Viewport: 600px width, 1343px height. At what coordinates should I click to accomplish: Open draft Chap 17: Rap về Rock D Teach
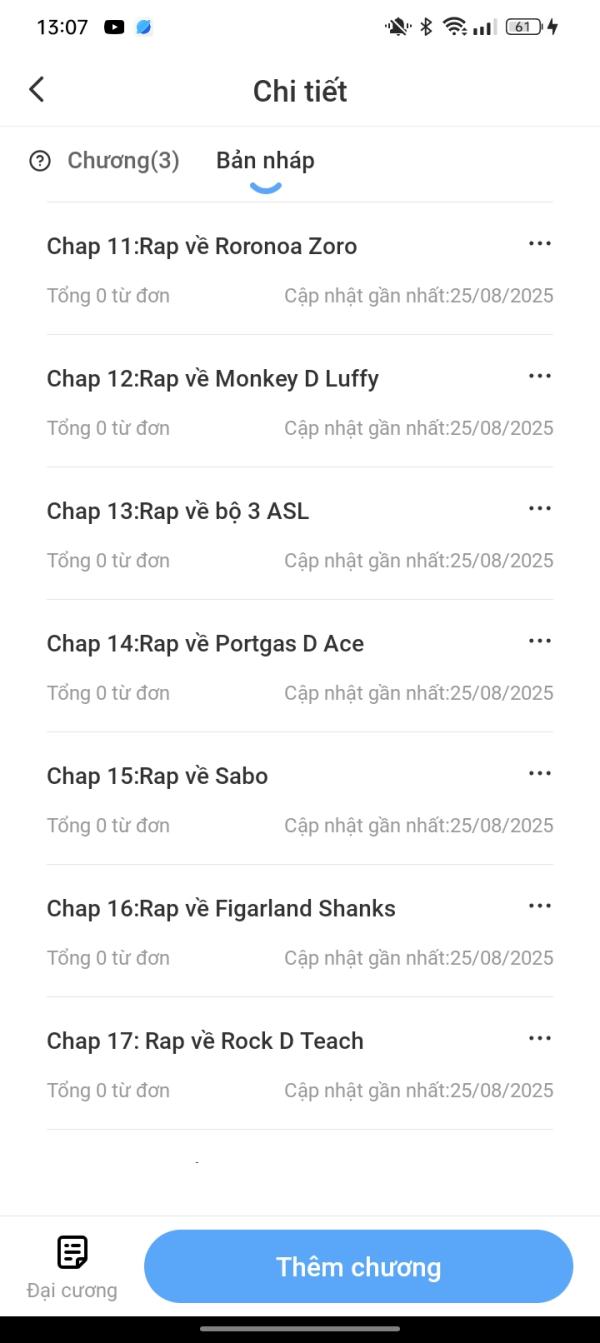pos(205,1041)
